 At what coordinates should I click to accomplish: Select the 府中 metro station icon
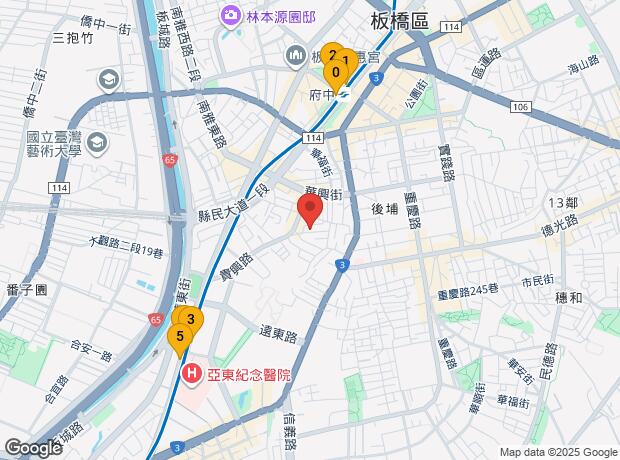coord(343,95)
